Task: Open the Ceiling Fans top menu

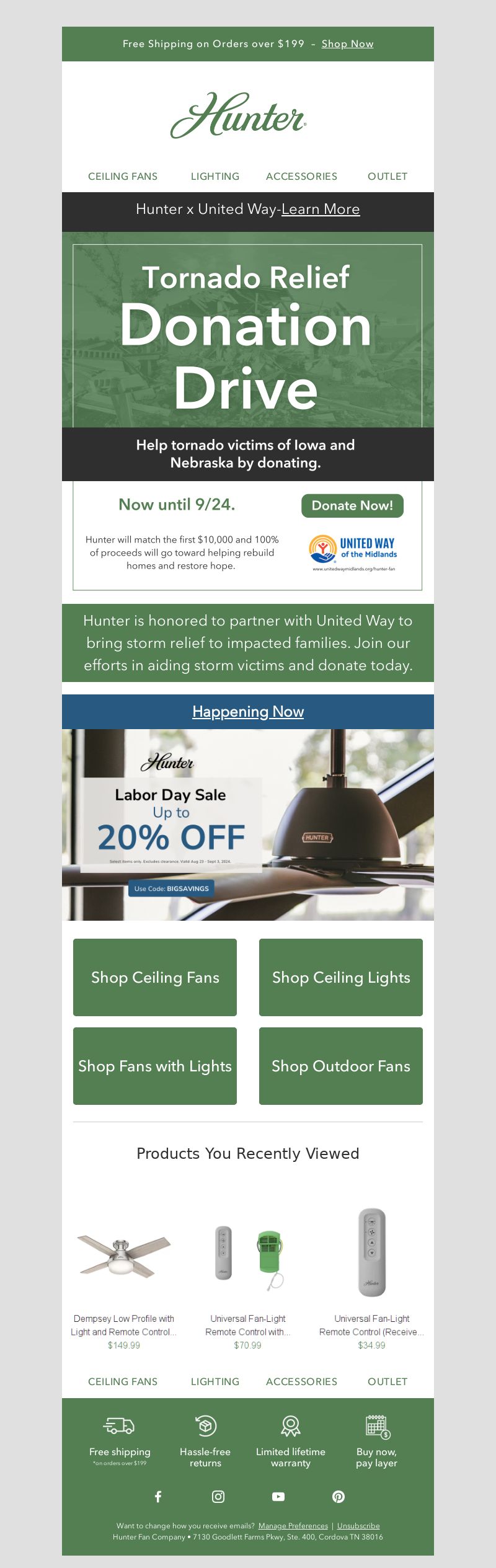Action: (x=123, y=177)
